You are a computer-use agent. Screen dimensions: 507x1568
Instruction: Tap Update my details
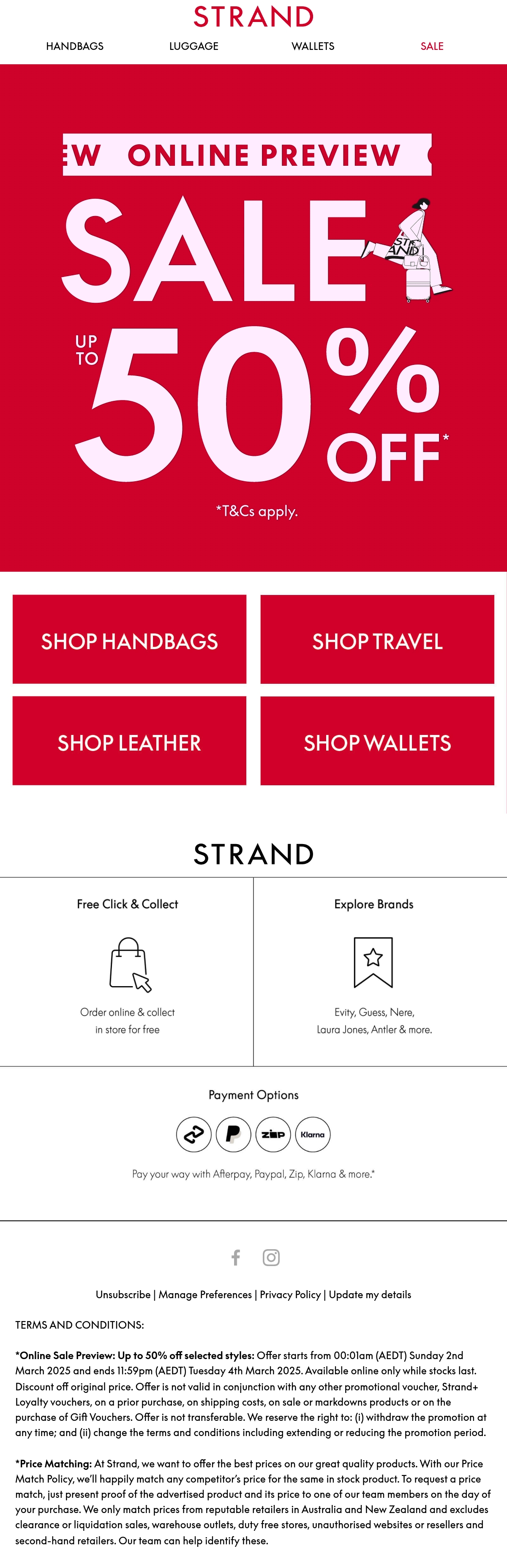point(370,1294)
